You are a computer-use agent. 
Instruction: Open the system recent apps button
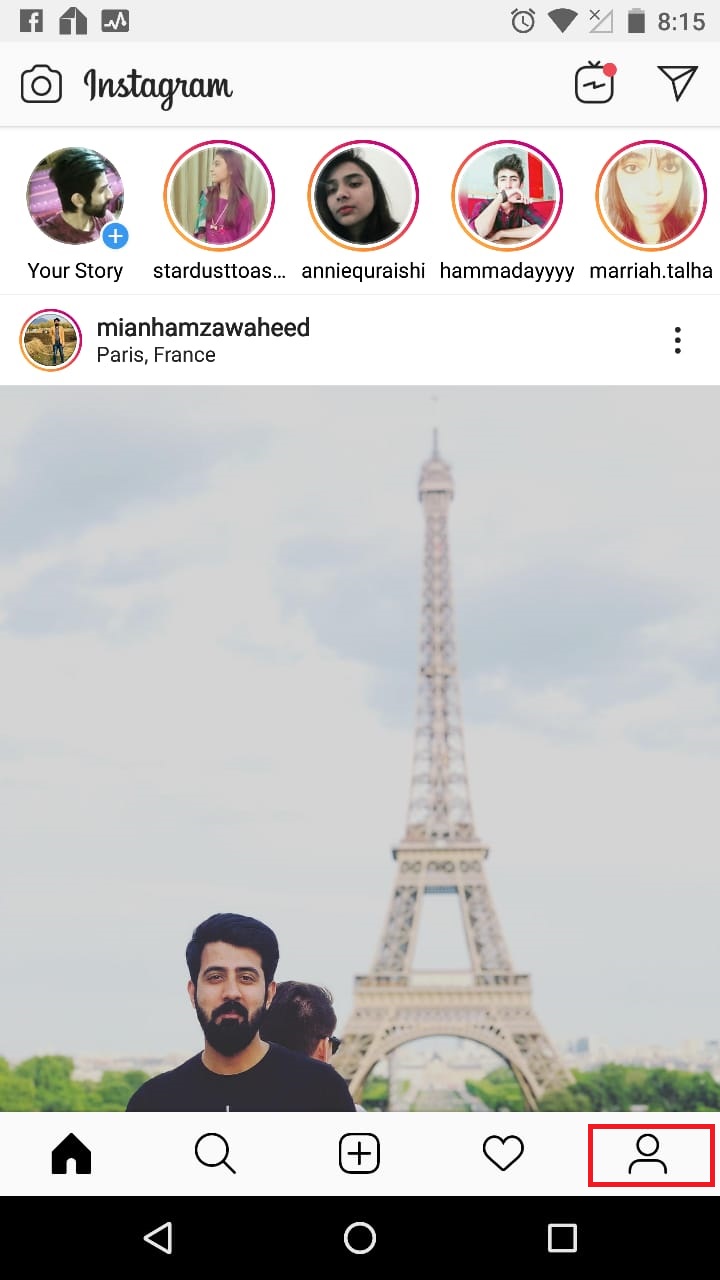coord(562,1238)
